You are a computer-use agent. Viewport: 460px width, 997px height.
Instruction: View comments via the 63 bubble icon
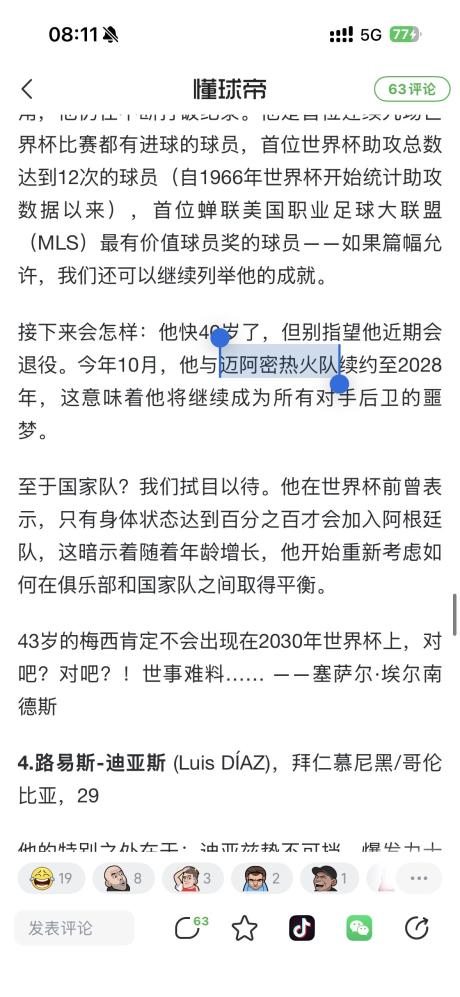(189, 928)
